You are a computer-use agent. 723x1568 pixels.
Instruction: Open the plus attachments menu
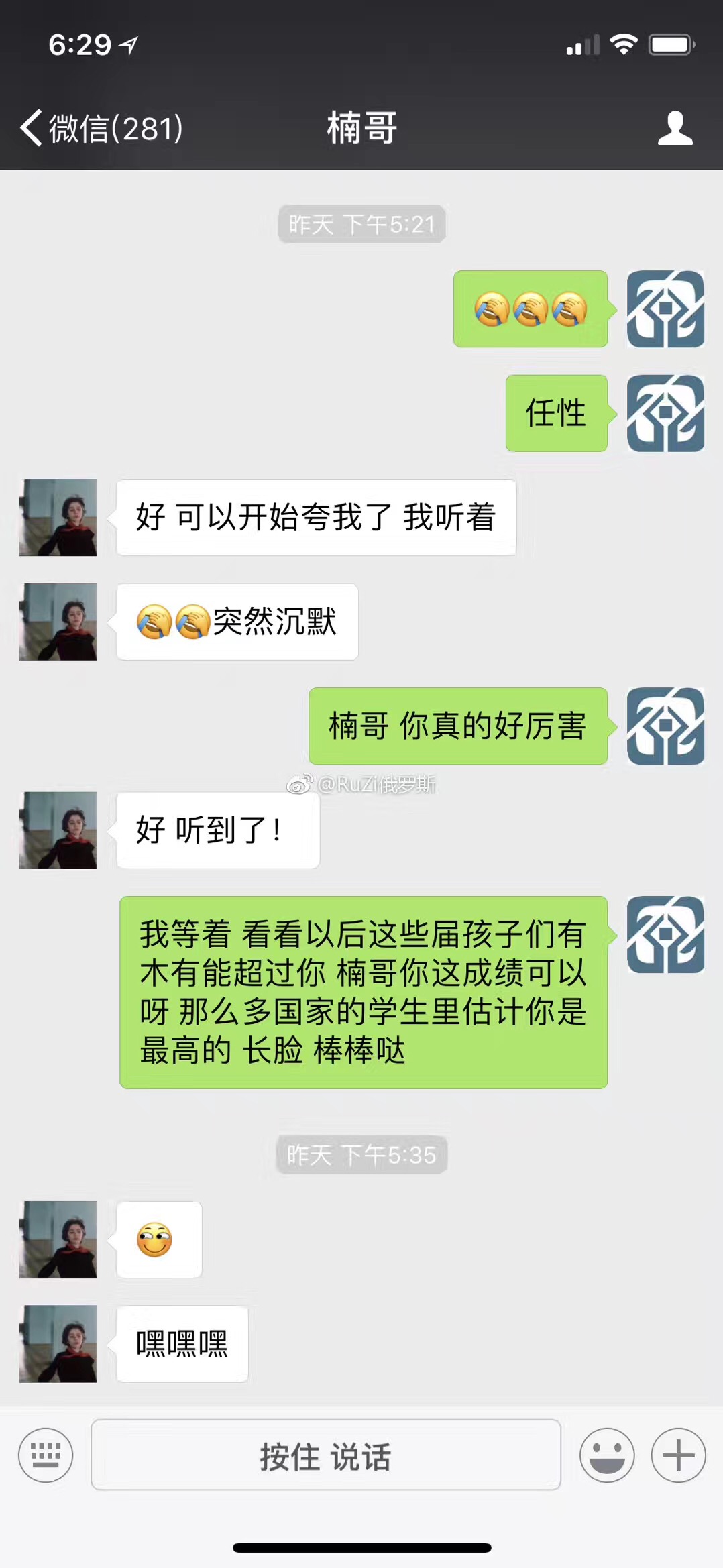pyautogui.click(x=678, y=1455)
